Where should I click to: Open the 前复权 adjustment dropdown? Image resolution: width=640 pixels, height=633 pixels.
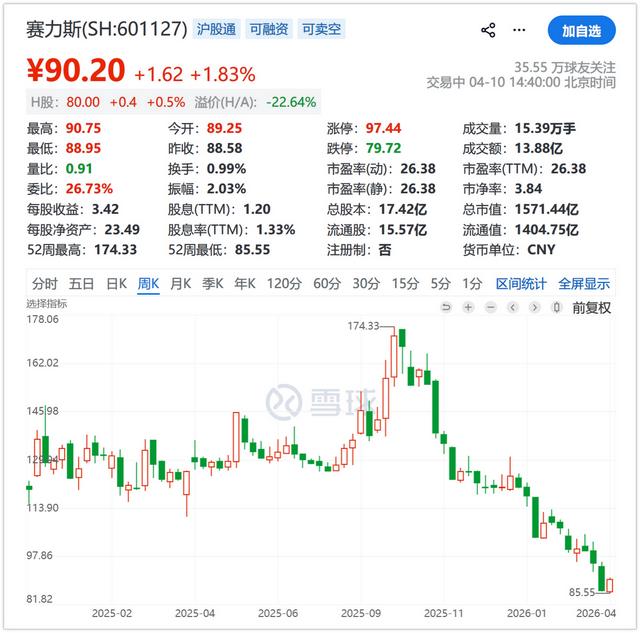tap(591, 307)
